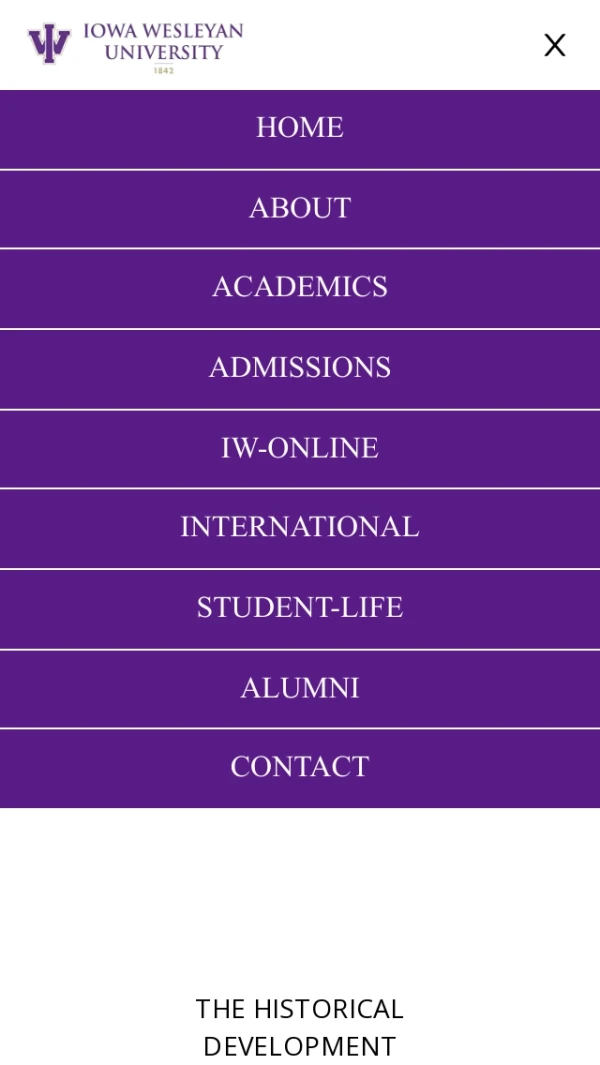The width and height of the screenshot is (600, 1065).
Task: Open the IW-Online page
Action: click(300, 448)
